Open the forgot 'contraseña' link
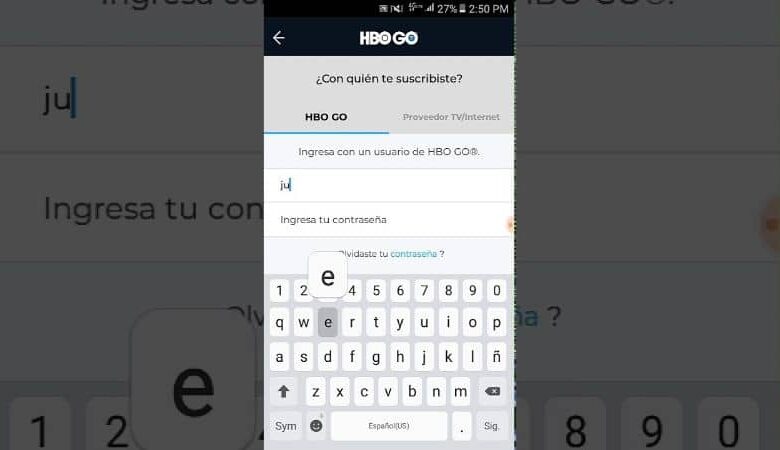 click(413, 254)
